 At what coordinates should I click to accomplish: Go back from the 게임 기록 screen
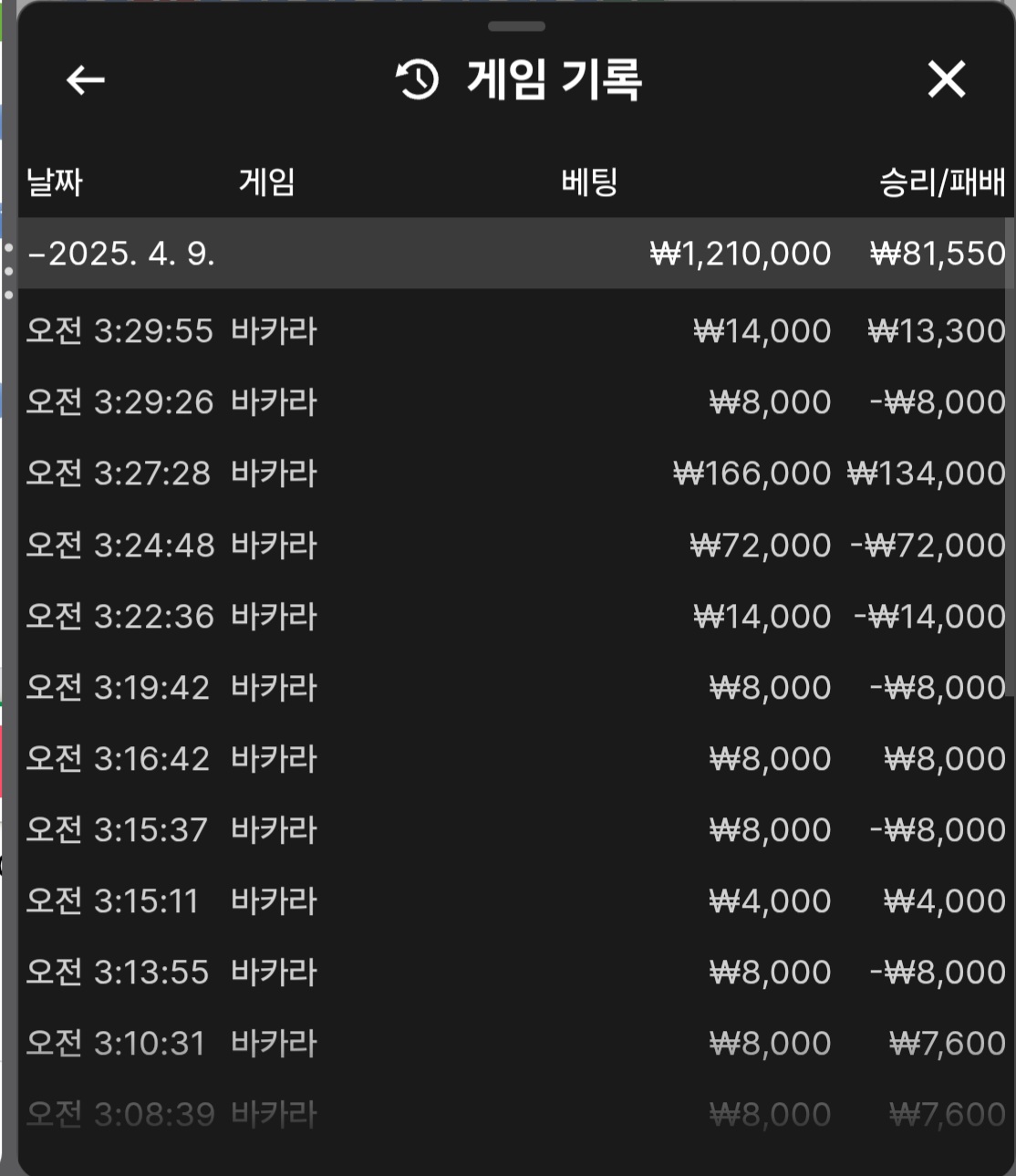[86, 80]
